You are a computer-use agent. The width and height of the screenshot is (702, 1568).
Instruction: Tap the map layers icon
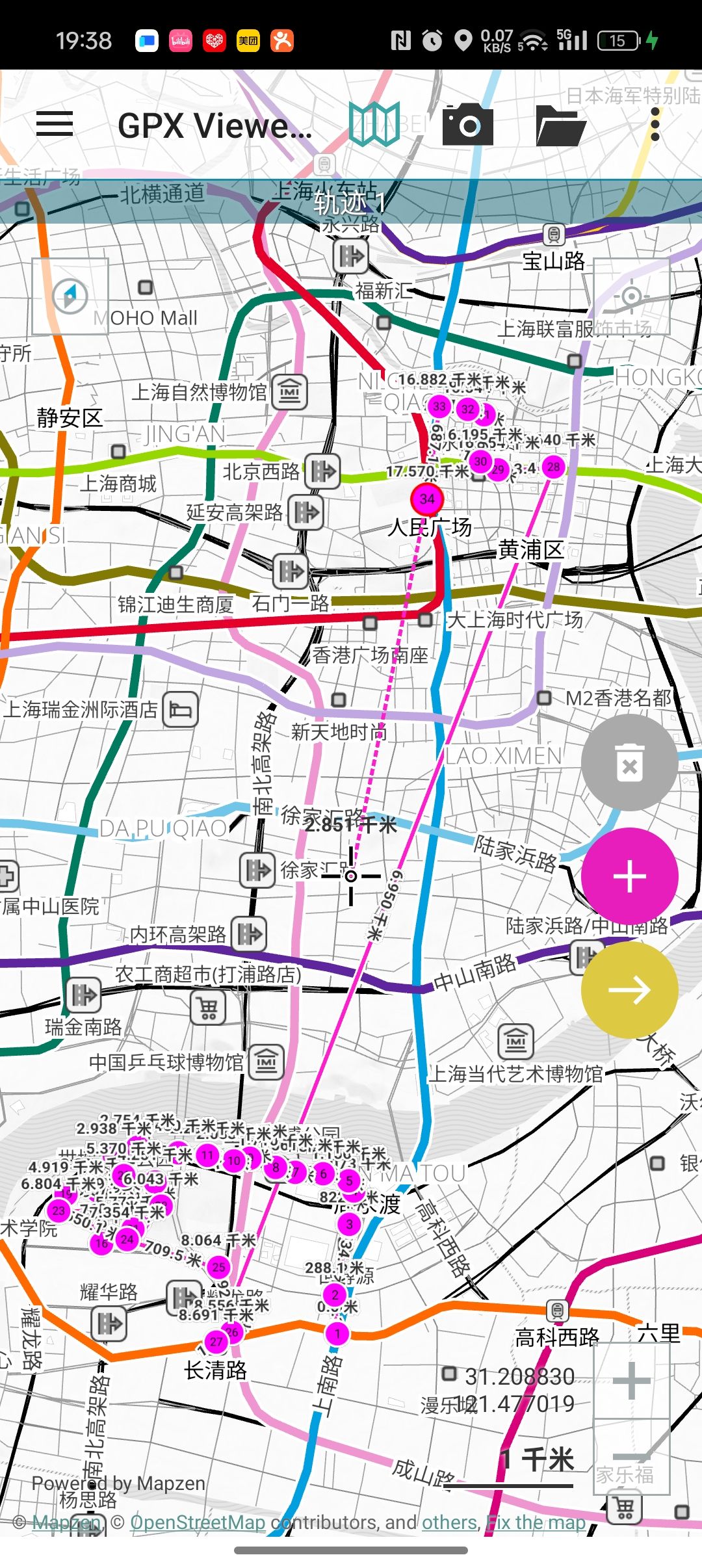coord(374,124)
